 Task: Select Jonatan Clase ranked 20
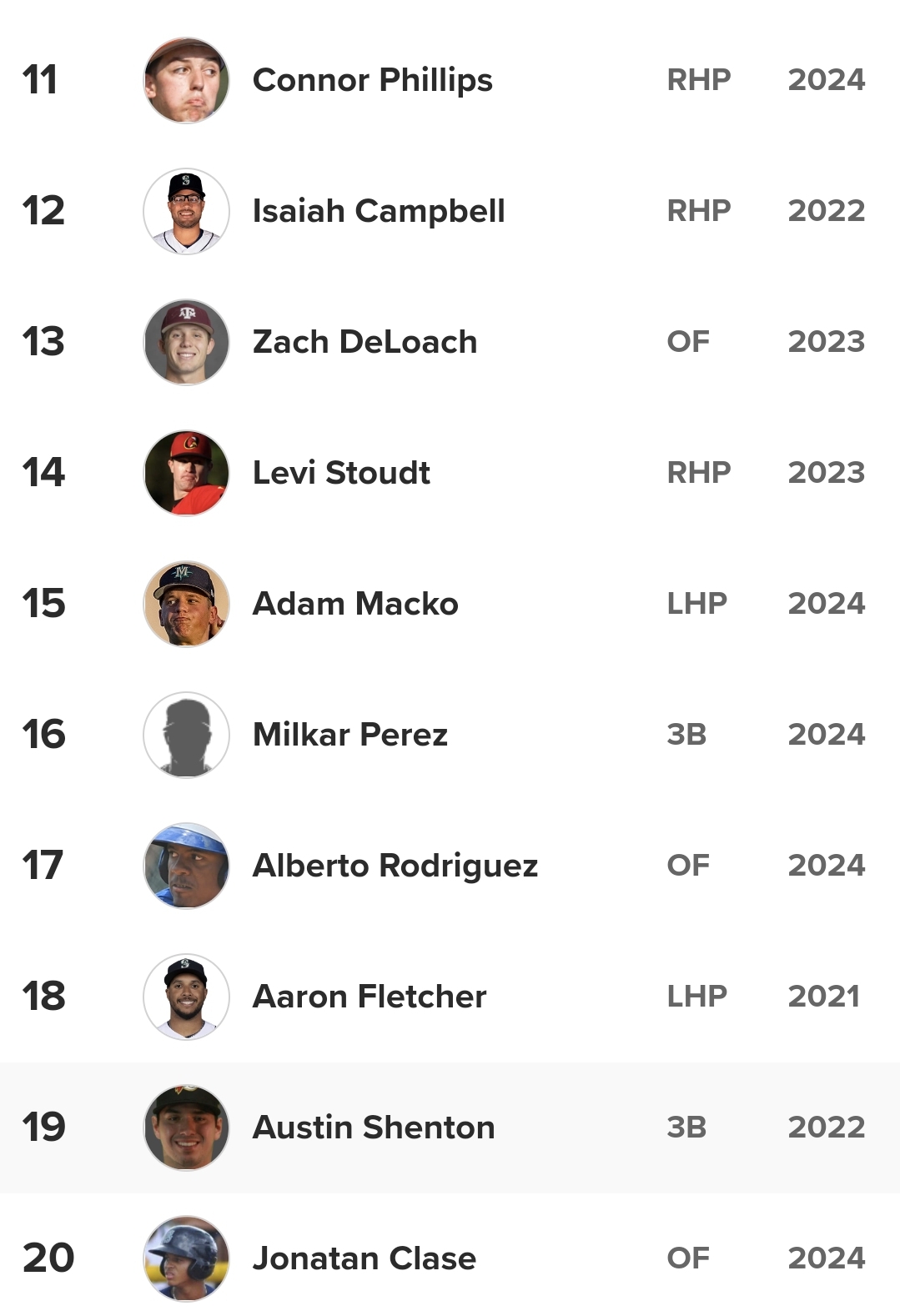point(364,1258)
